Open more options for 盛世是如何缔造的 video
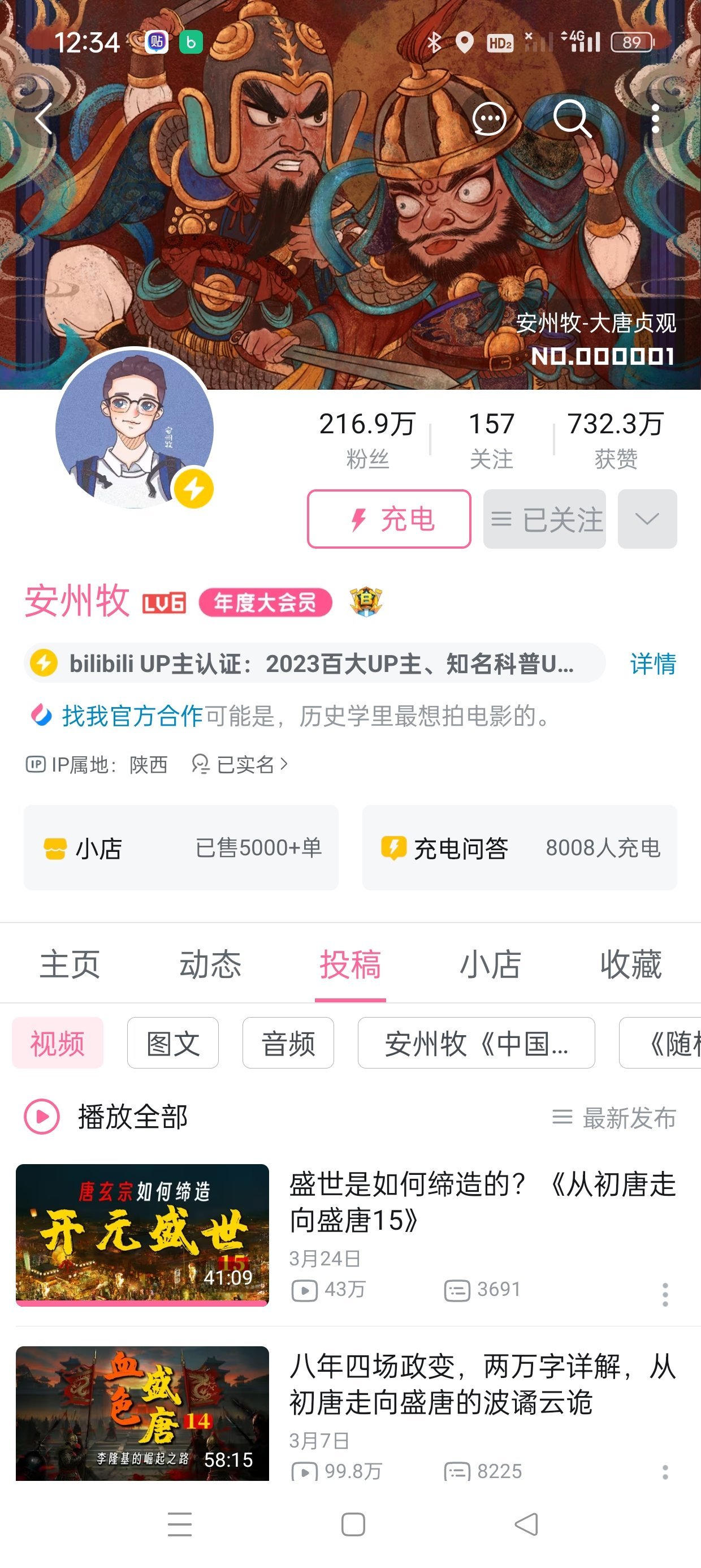This screenshot has width=701, height=1568. [665, 1294]
